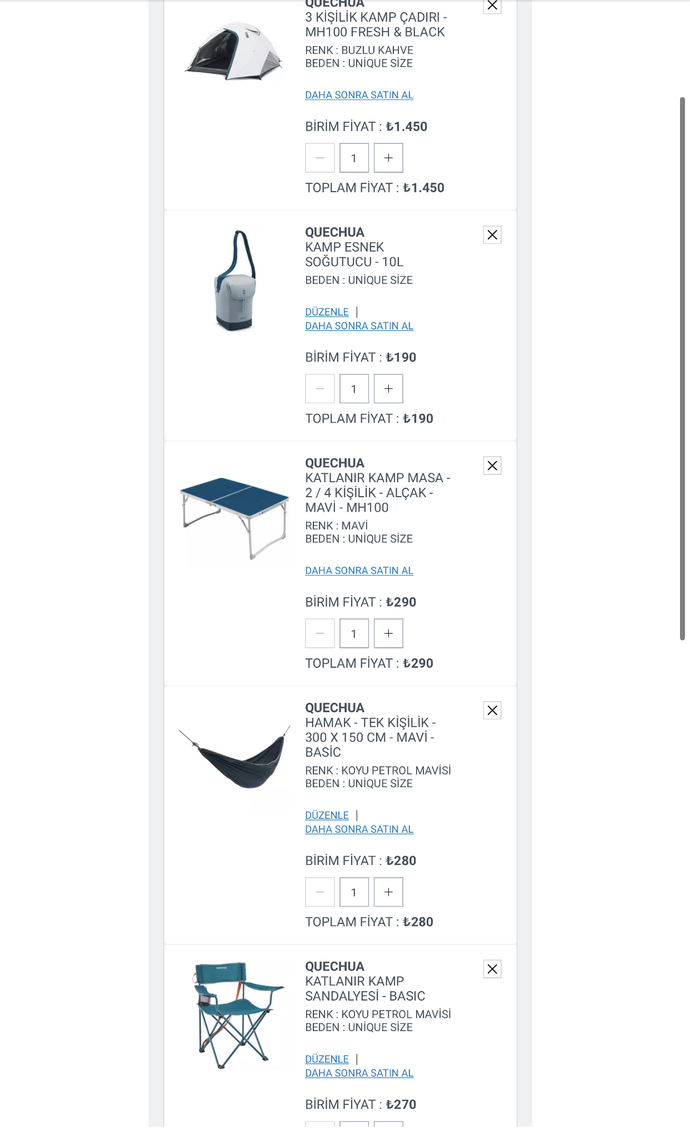Delete the Hamak Tek Kişilik item

(x=492, y=710)
